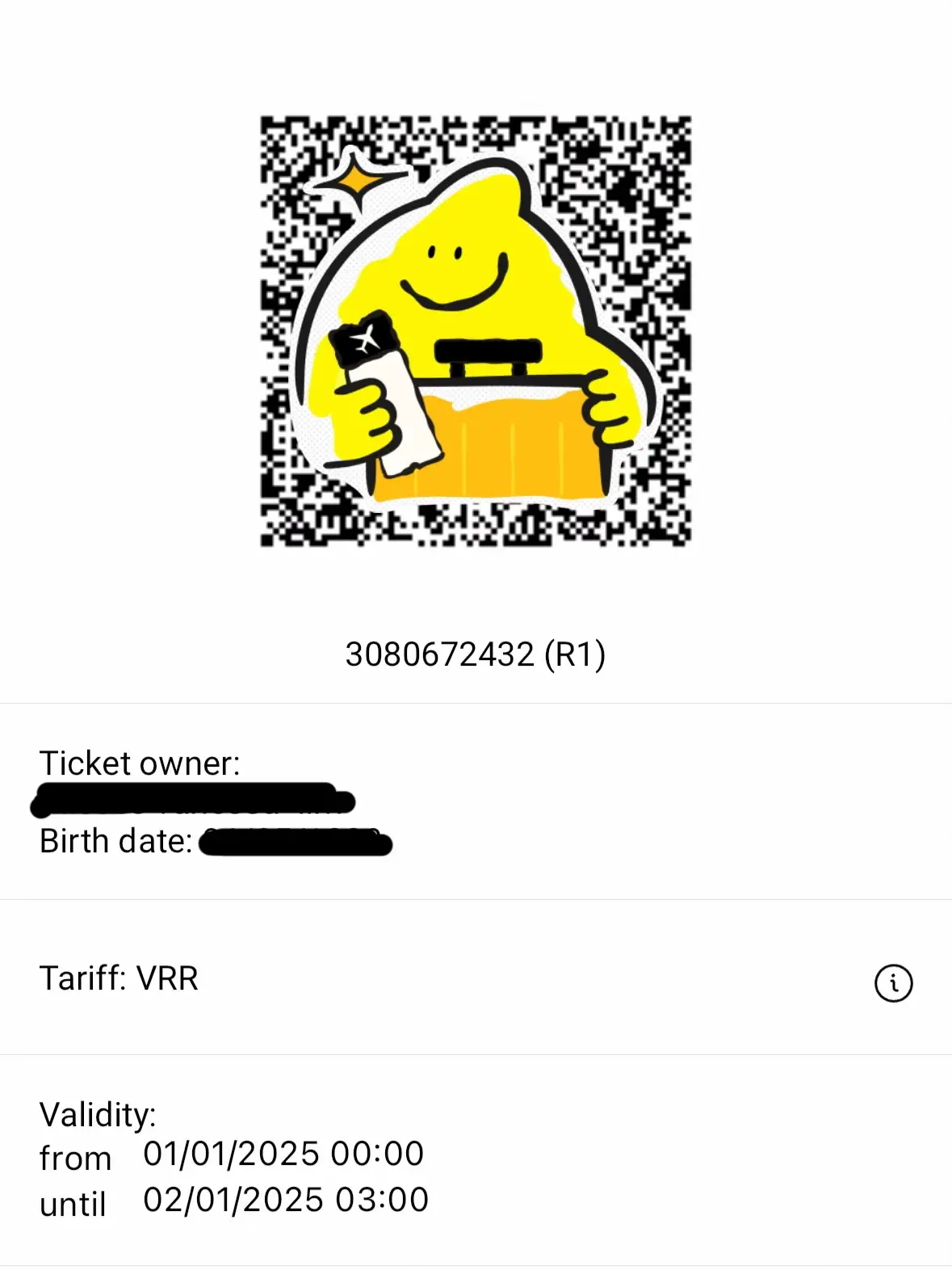The height and width of the screenshot is (1270, 952).
Task: Open the VRR tariff info icon
Action: point(893,982)
